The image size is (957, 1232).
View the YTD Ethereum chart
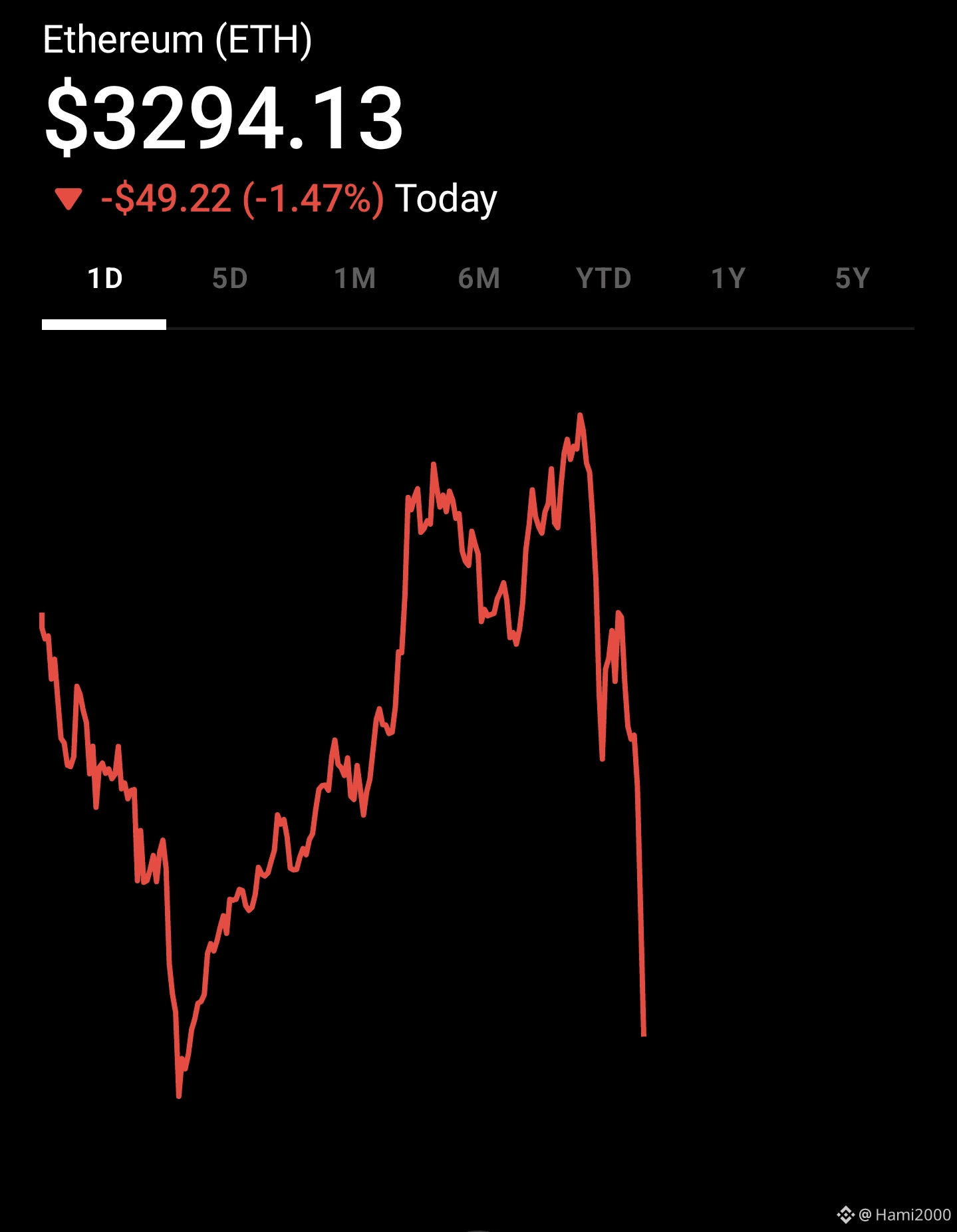603,279
